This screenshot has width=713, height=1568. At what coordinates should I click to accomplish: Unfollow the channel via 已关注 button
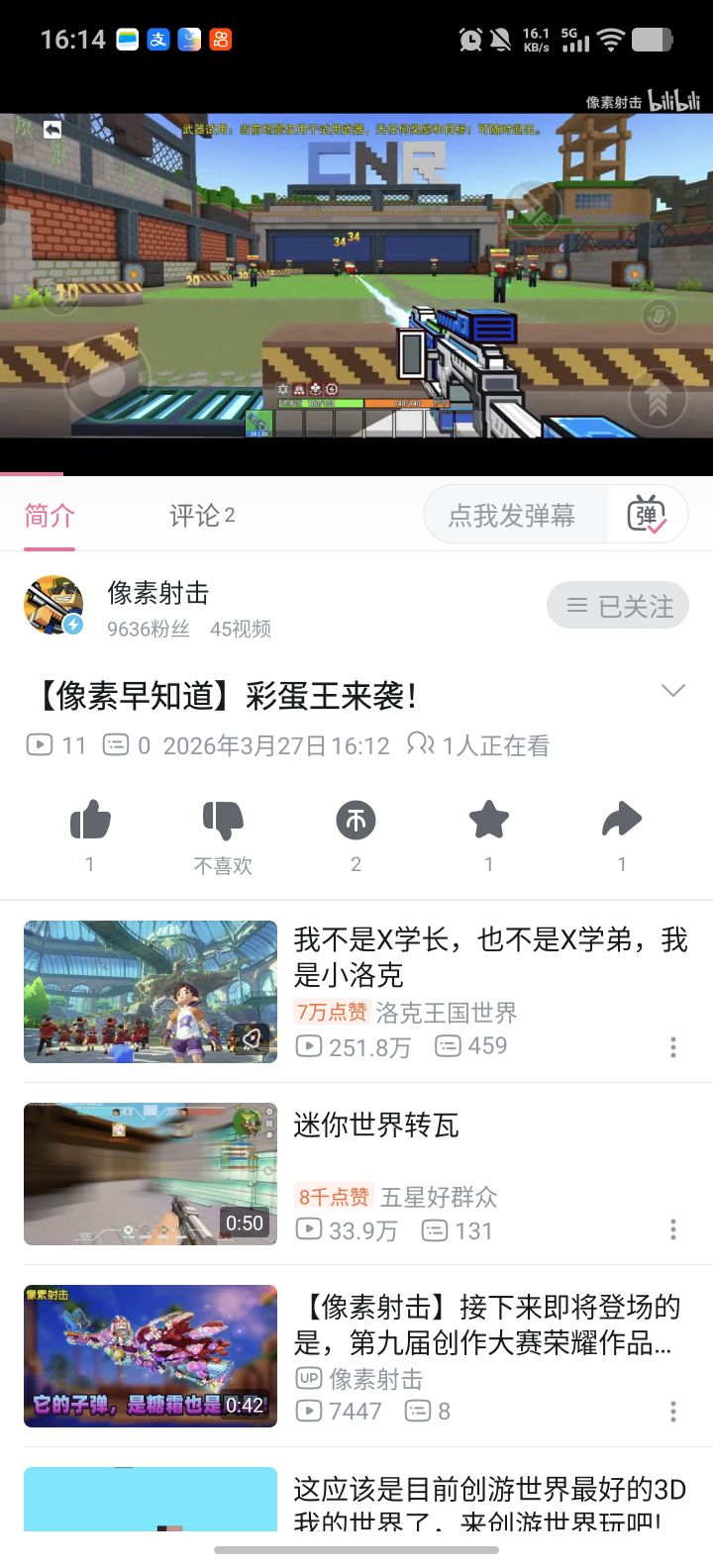point(617,605)
